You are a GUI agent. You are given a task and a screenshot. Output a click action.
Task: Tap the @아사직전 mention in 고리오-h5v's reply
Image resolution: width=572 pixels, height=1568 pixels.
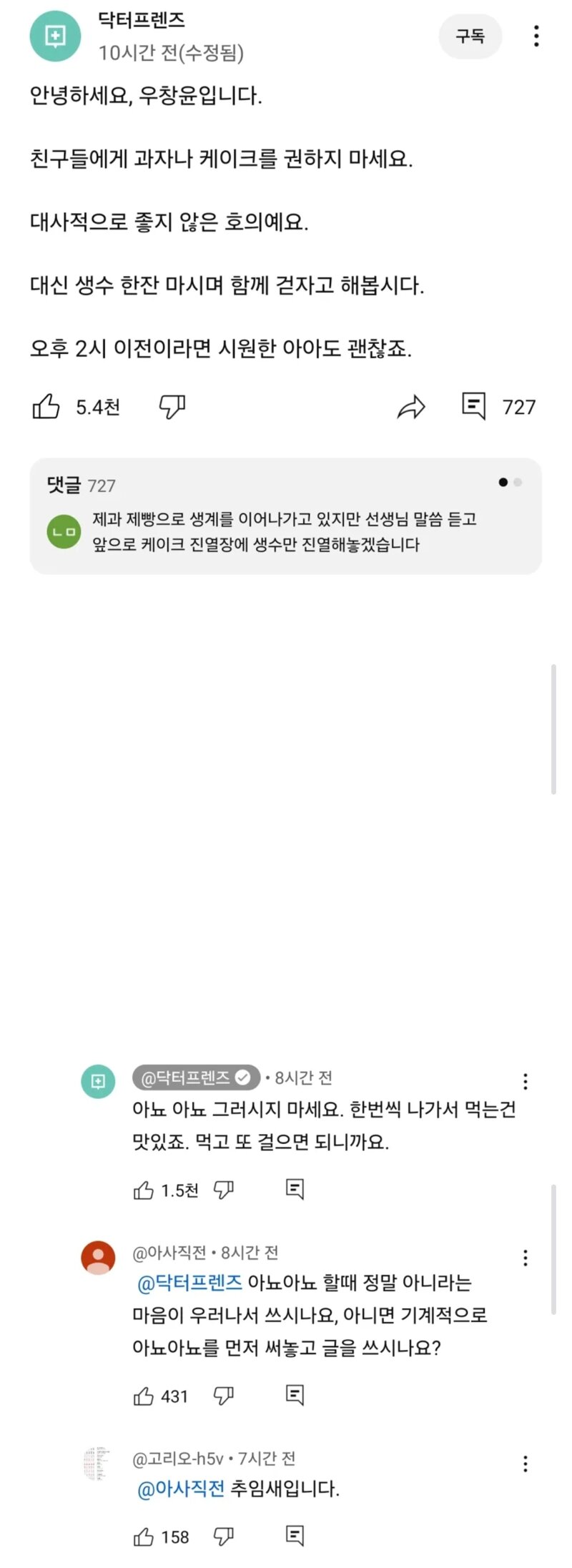[181, 1489]
